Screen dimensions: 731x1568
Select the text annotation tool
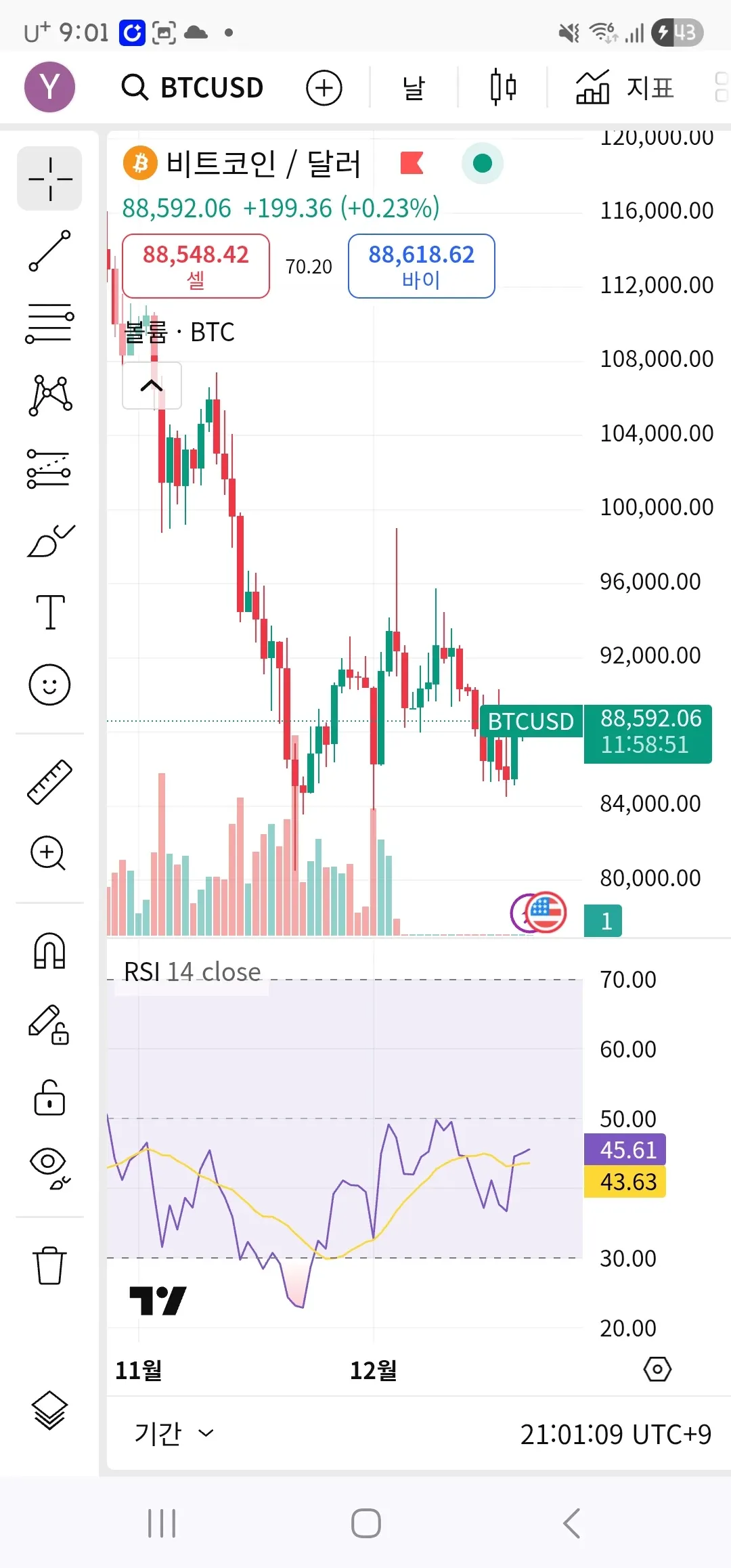coord(49,612)
